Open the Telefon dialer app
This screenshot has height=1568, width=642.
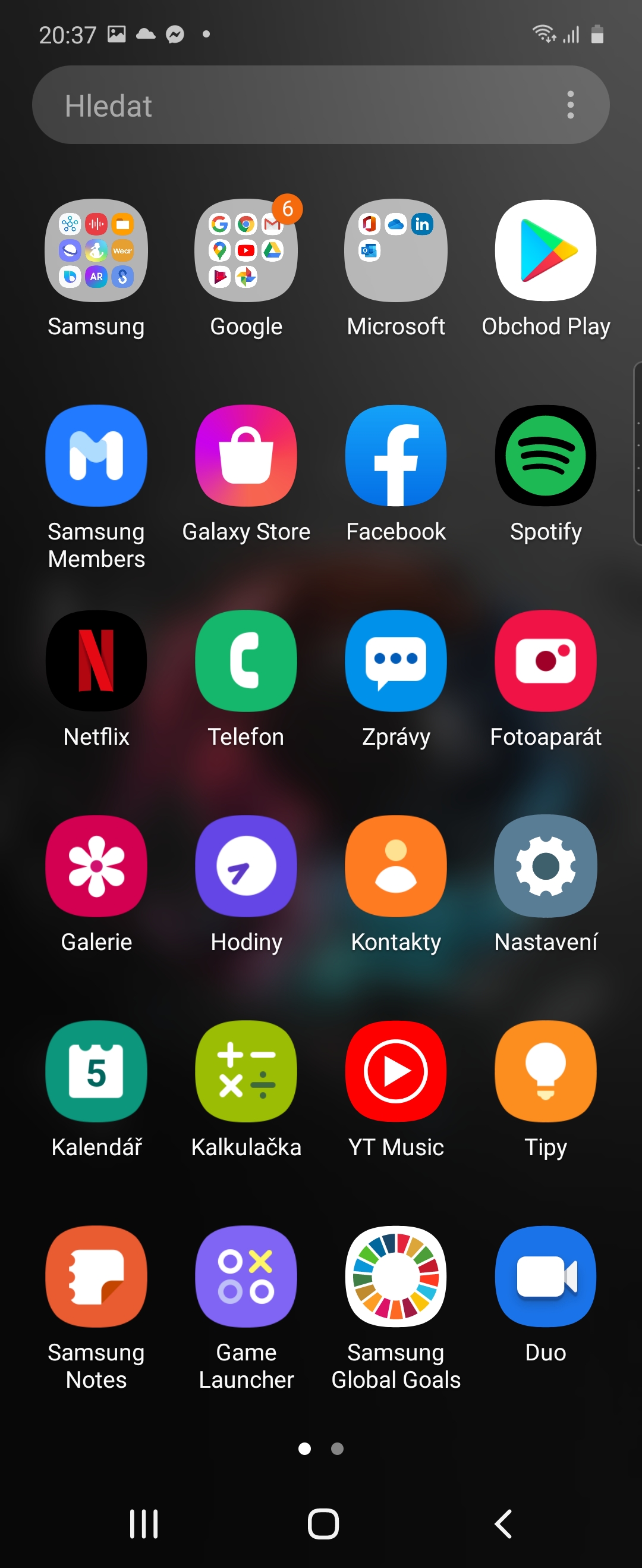(x=246, y=660)
